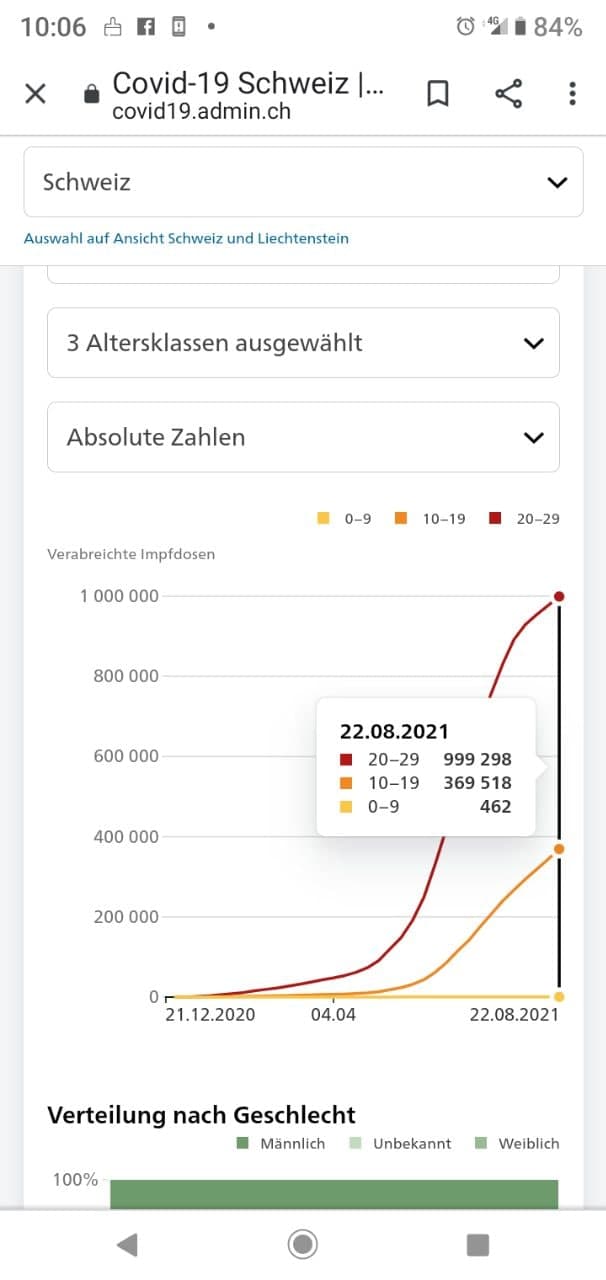
Task: Close the browser tab with the X
Action: (x=35, y=94)
